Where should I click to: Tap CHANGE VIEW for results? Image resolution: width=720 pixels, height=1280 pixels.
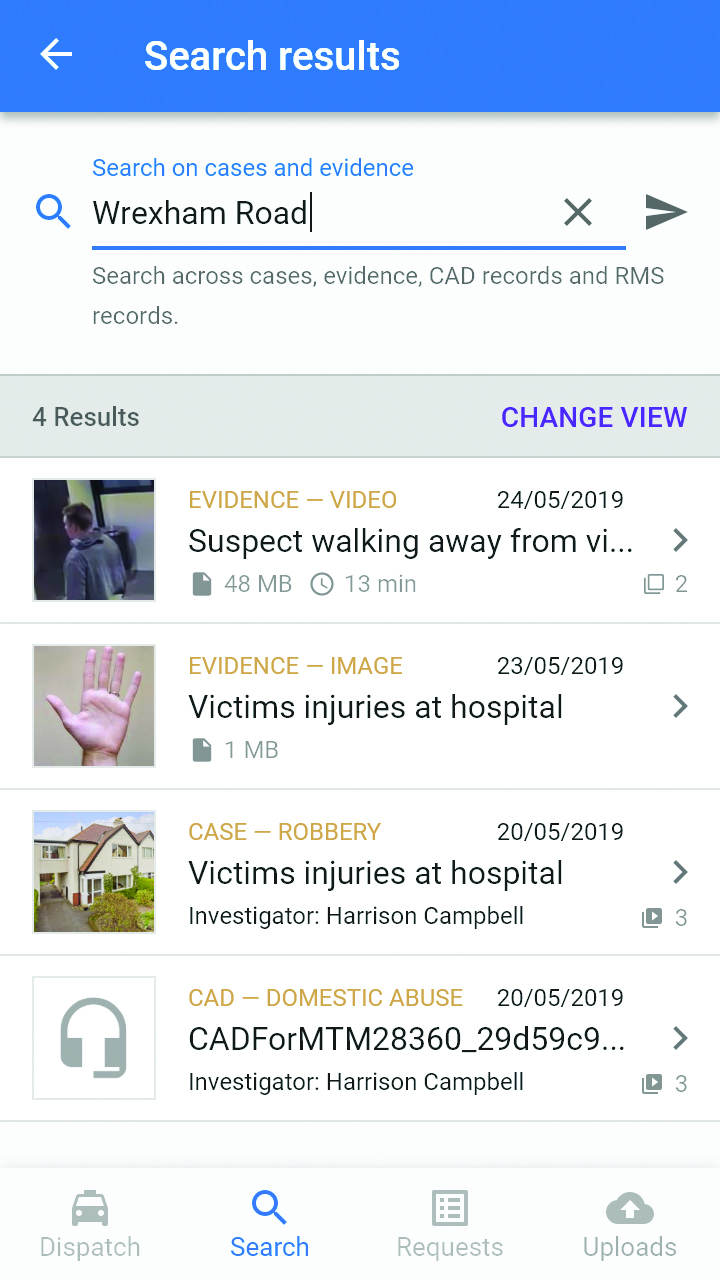tap(594, 417)
